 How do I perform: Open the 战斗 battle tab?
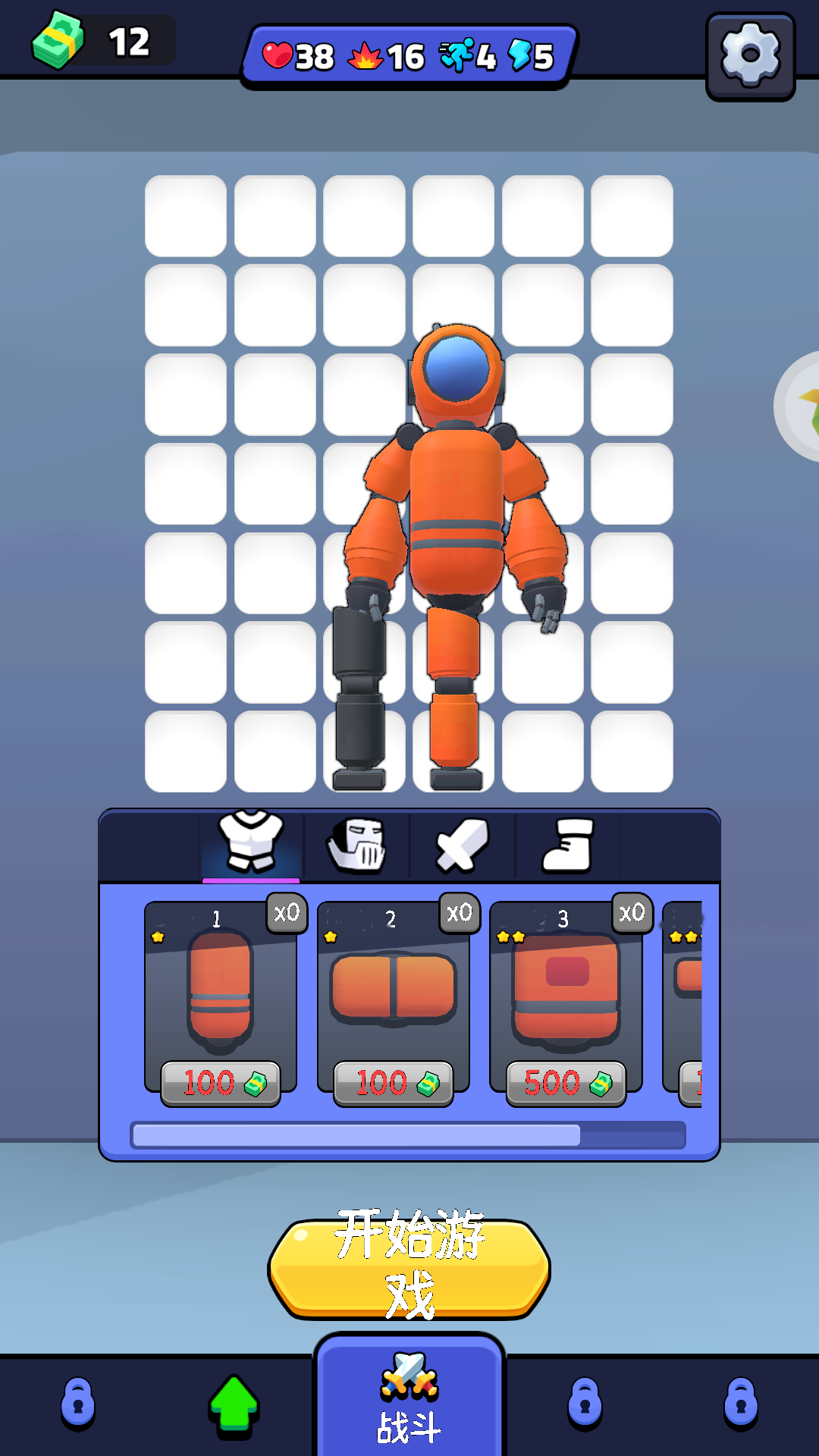tap(409, 1398)
